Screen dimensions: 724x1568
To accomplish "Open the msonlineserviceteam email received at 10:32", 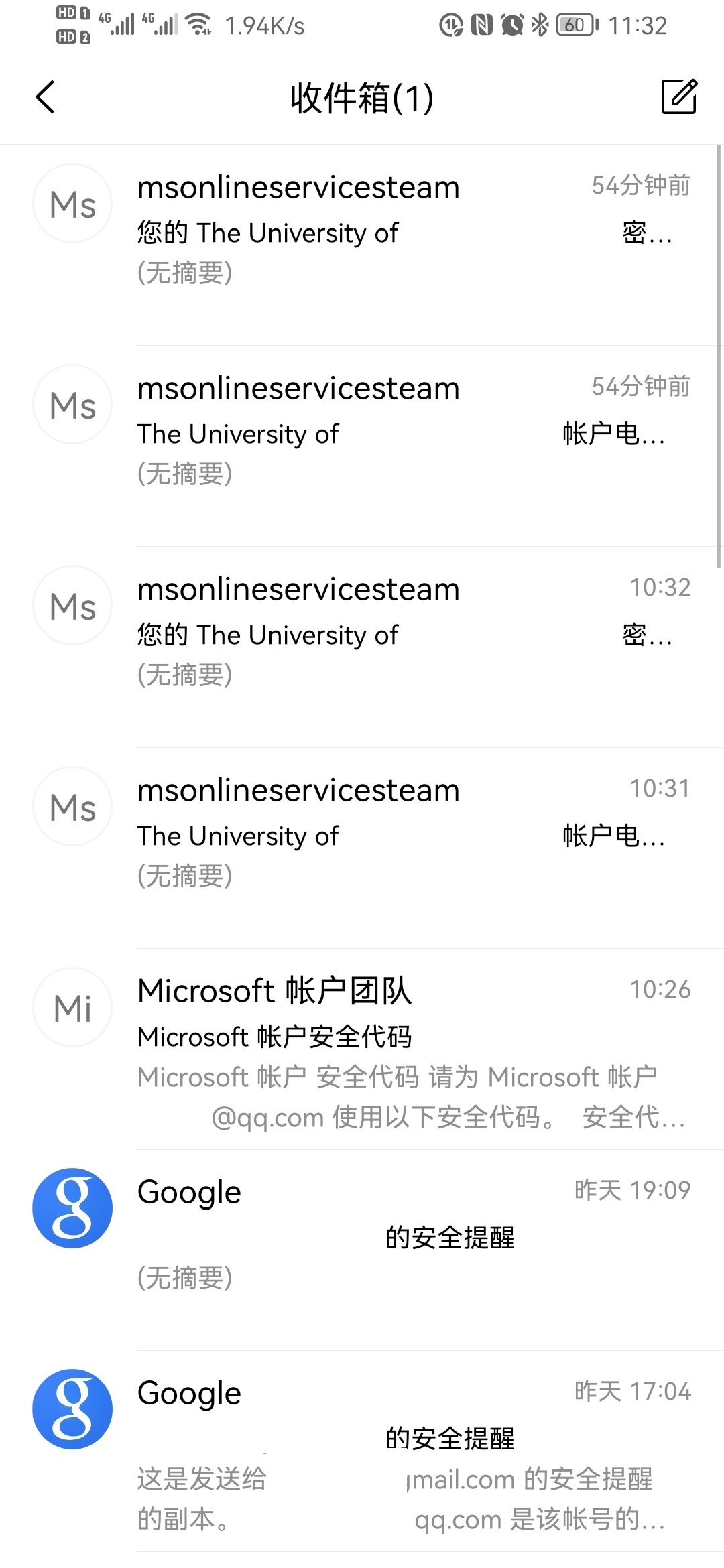I will 402,633.
